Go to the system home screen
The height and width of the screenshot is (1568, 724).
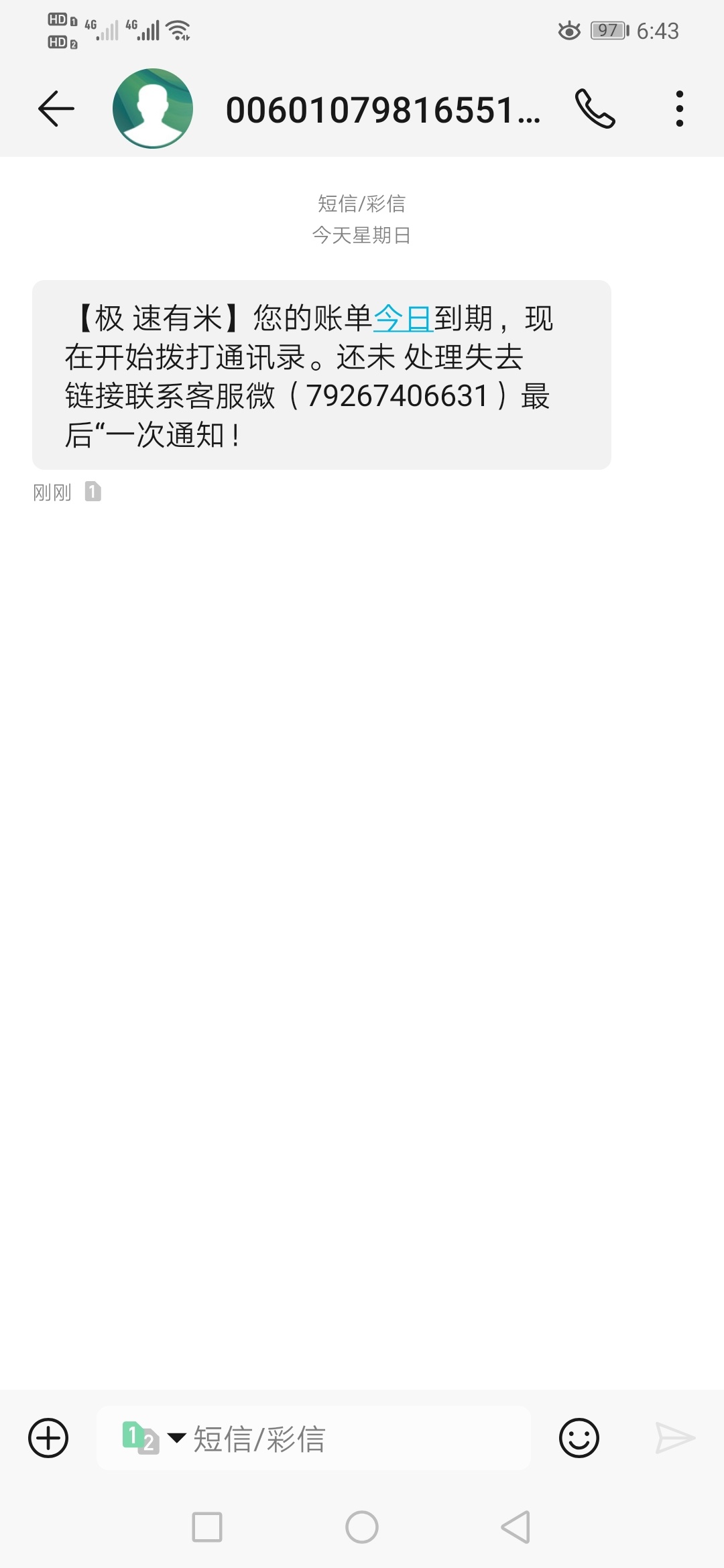click(362, 1527)
